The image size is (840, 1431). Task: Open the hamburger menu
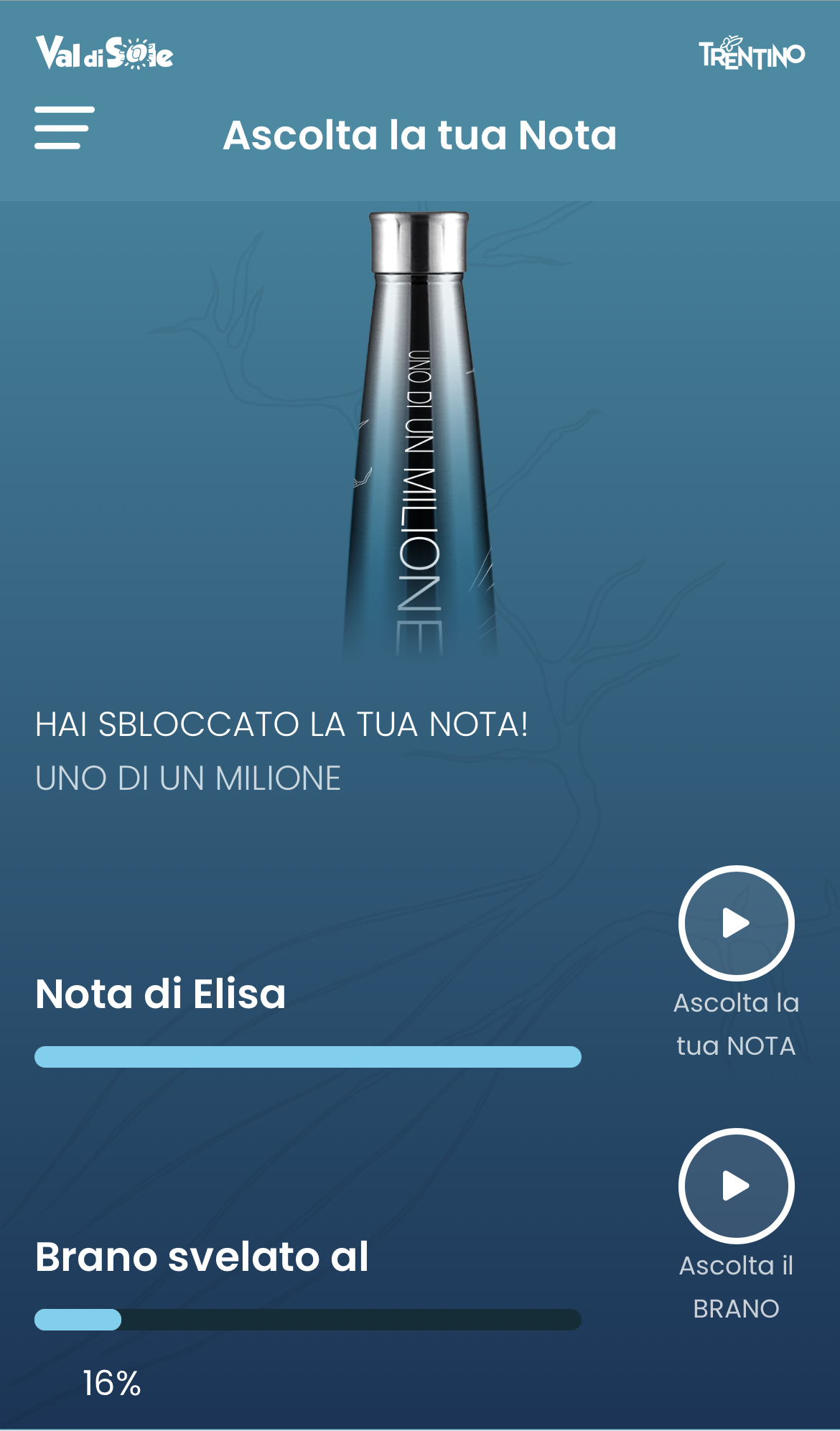tap(65, 128)
